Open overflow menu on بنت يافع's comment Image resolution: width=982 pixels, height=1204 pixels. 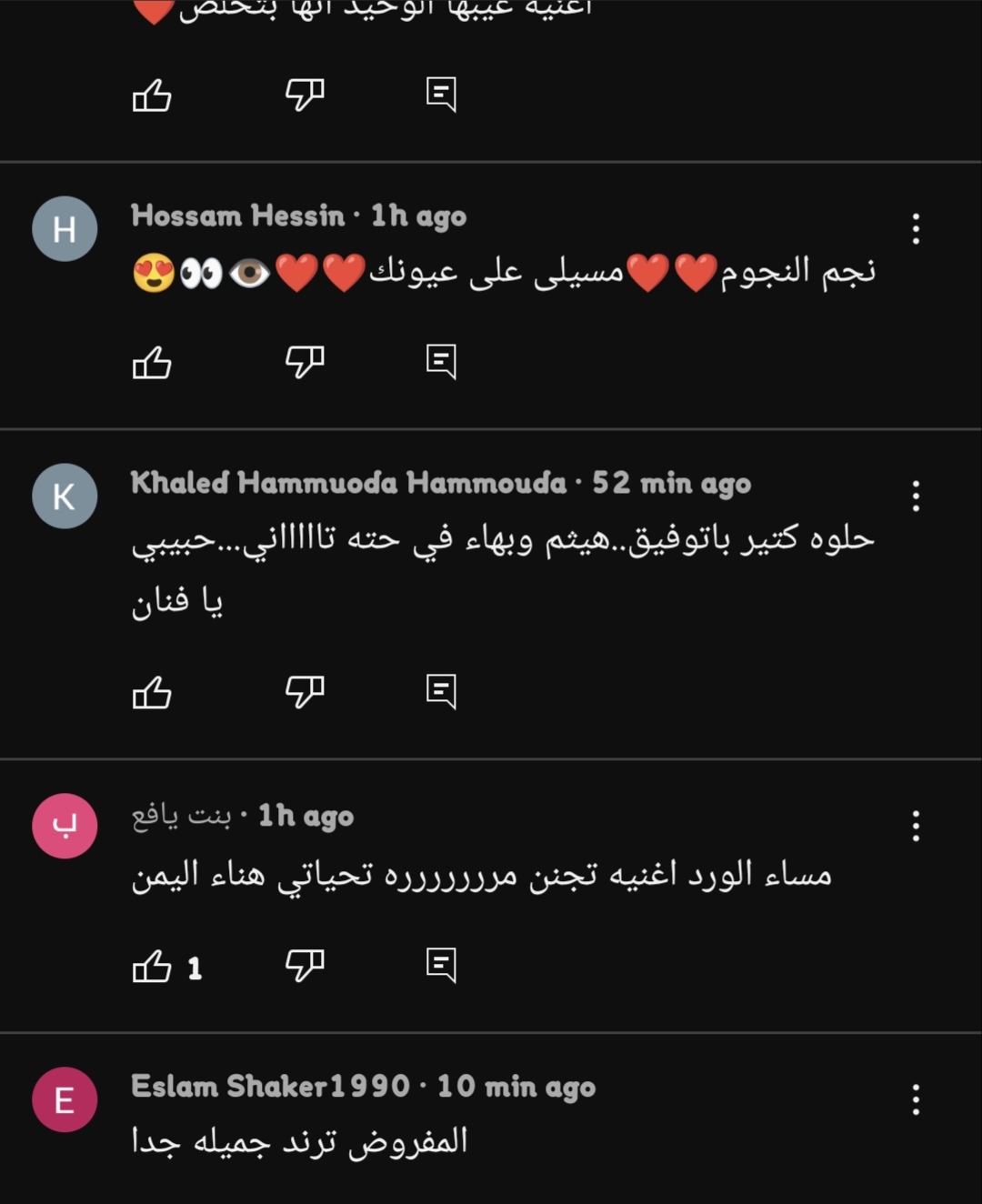click(x=916, y=826)
